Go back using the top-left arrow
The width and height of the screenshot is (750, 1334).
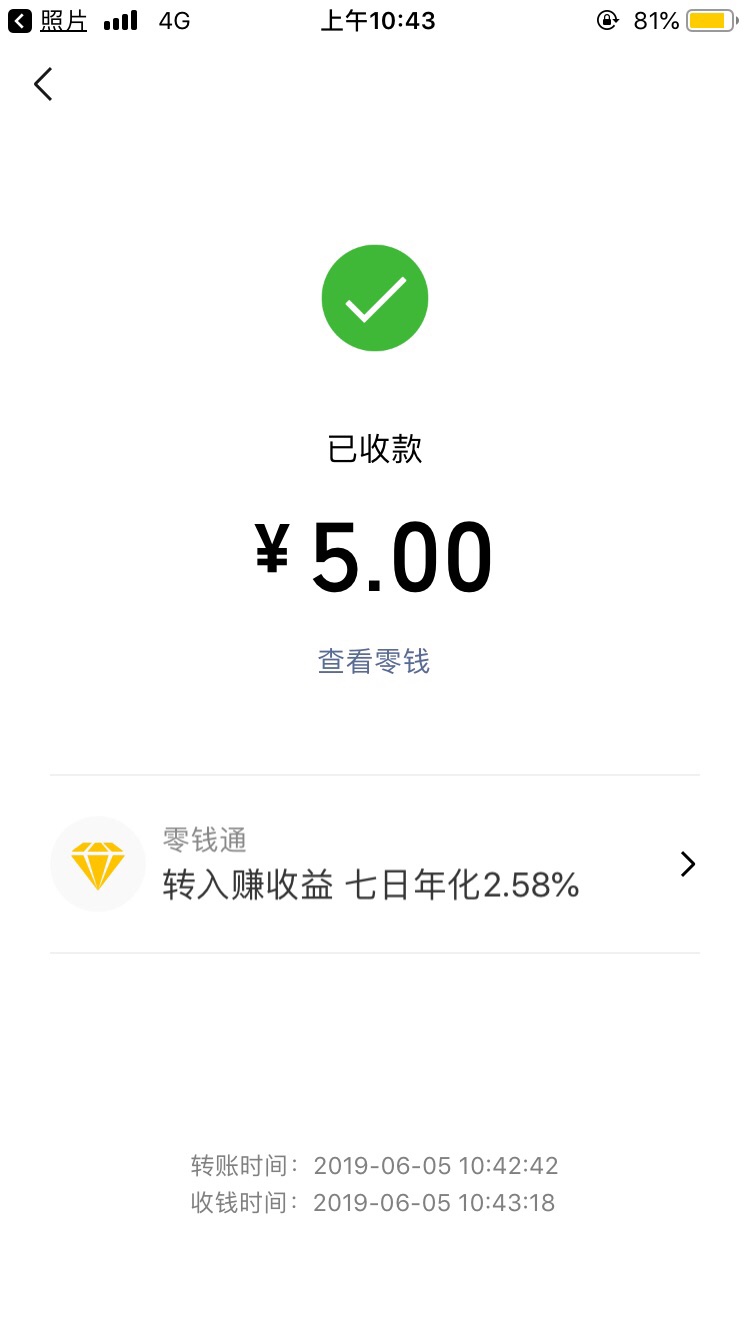pyautogui.click(x=43, y=85)
